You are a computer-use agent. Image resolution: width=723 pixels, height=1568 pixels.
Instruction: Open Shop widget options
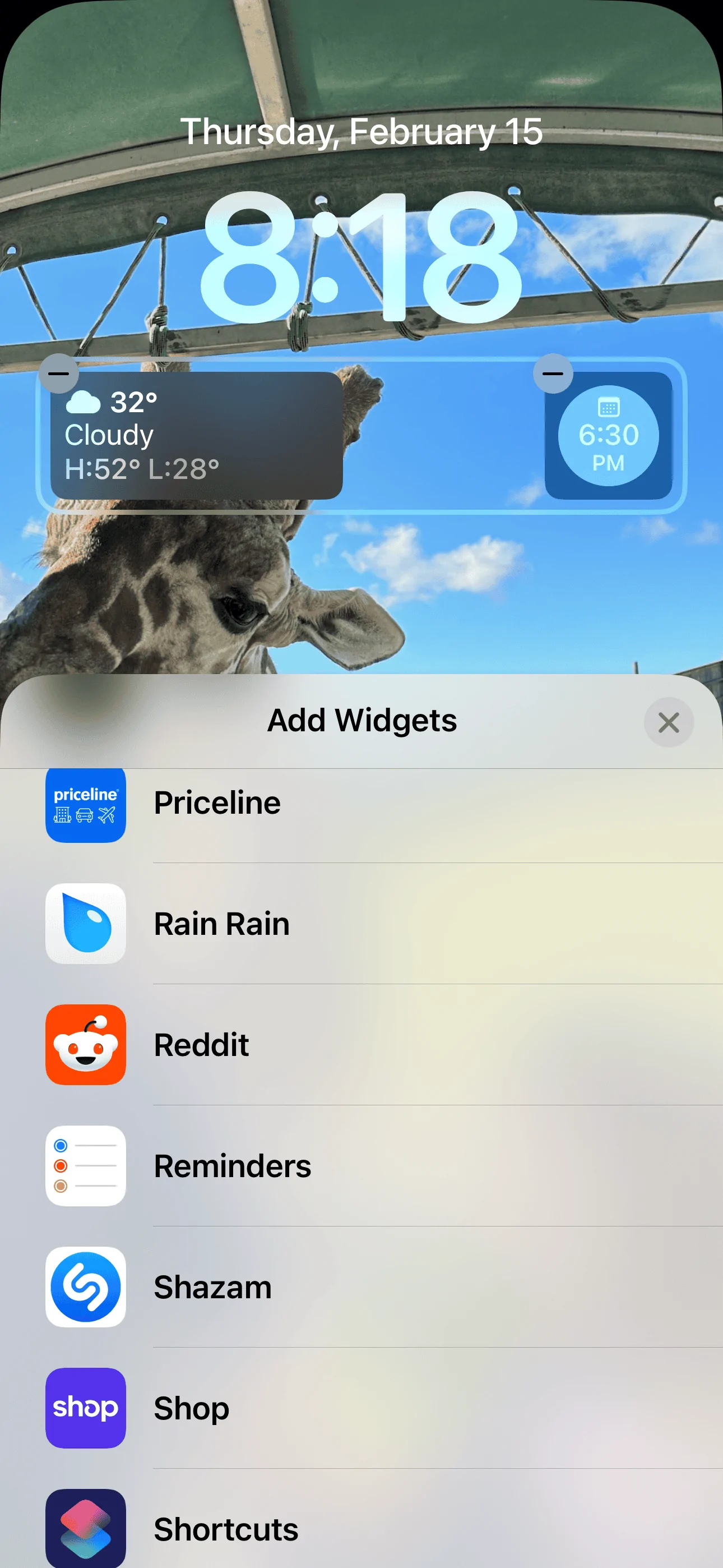361,1408
